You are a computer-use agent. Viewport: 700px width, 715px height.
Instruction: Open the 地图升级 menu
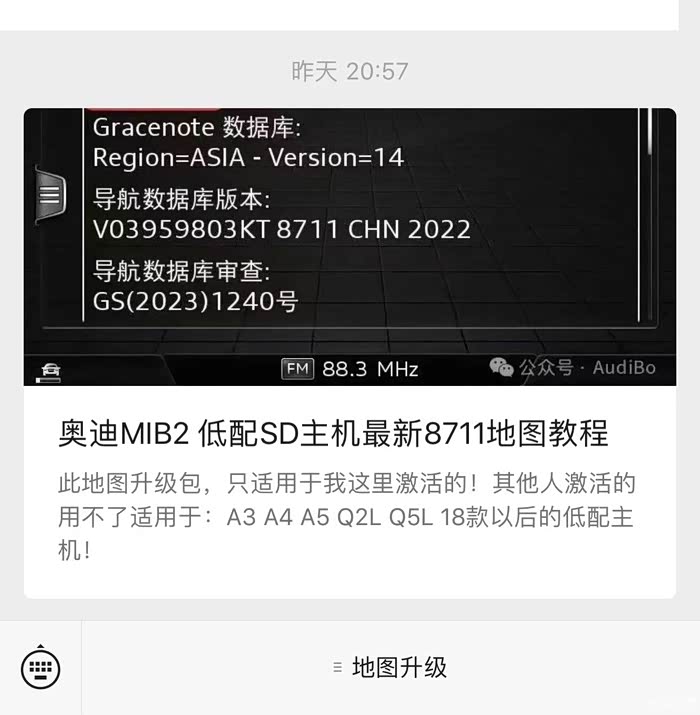[x=390, y=668]
